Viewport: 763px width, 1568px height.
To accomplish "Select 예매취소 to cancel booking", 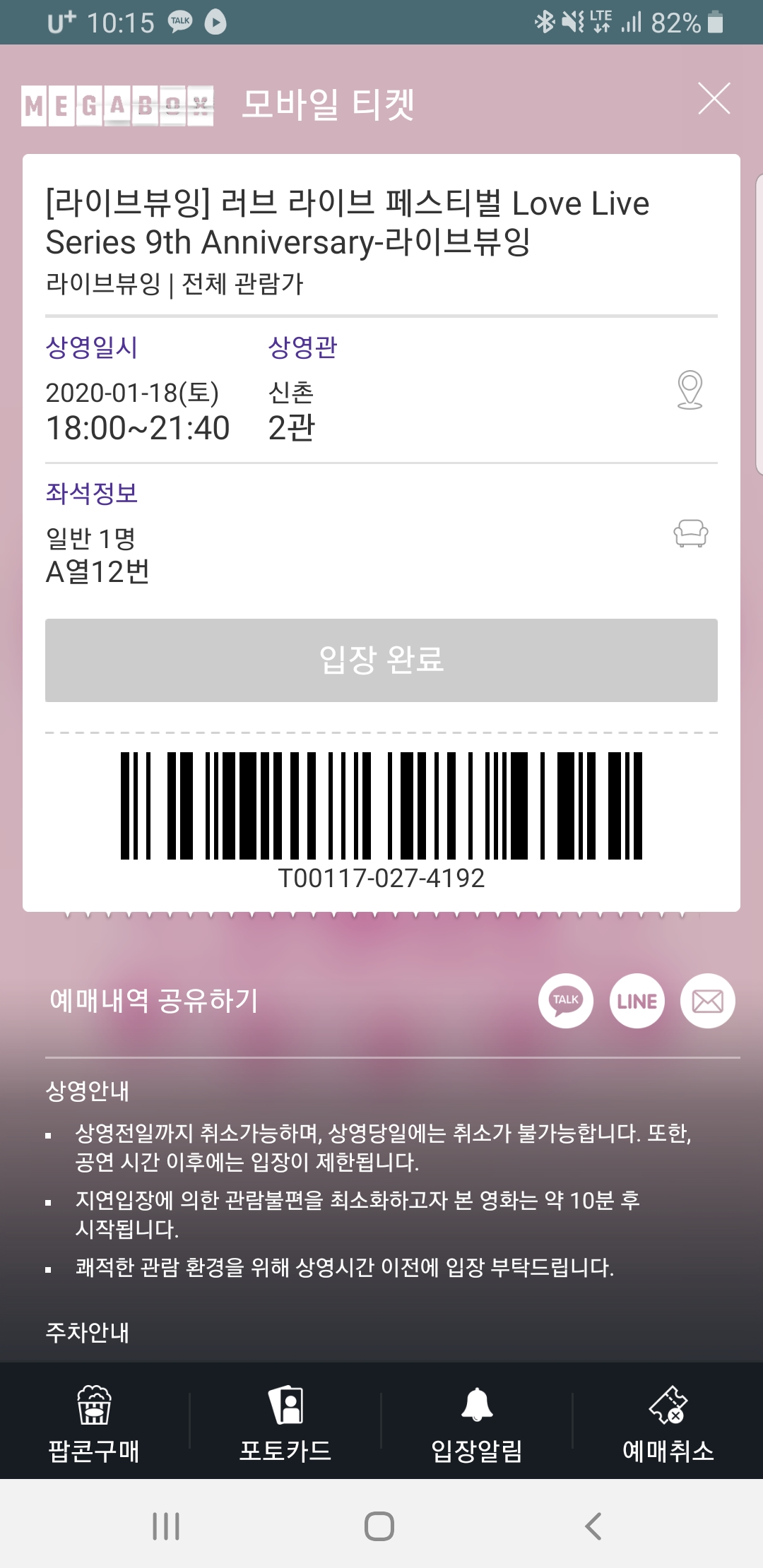I will click(x=668, y=1423).
